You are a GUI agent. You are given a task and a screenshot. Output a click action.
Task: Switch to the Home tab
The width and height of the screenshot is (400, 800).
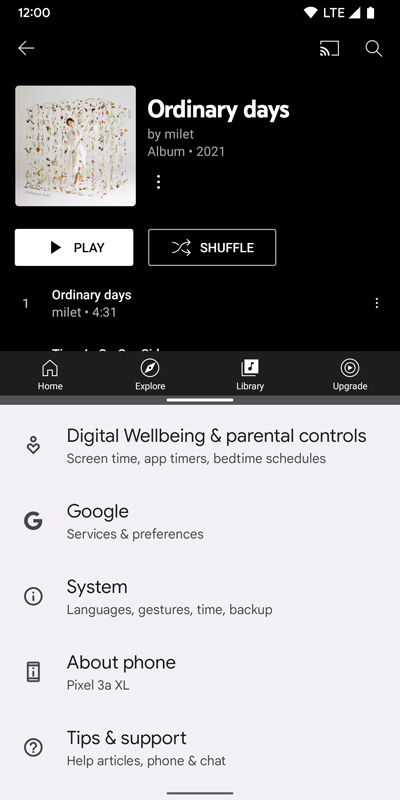coord(50,374)
